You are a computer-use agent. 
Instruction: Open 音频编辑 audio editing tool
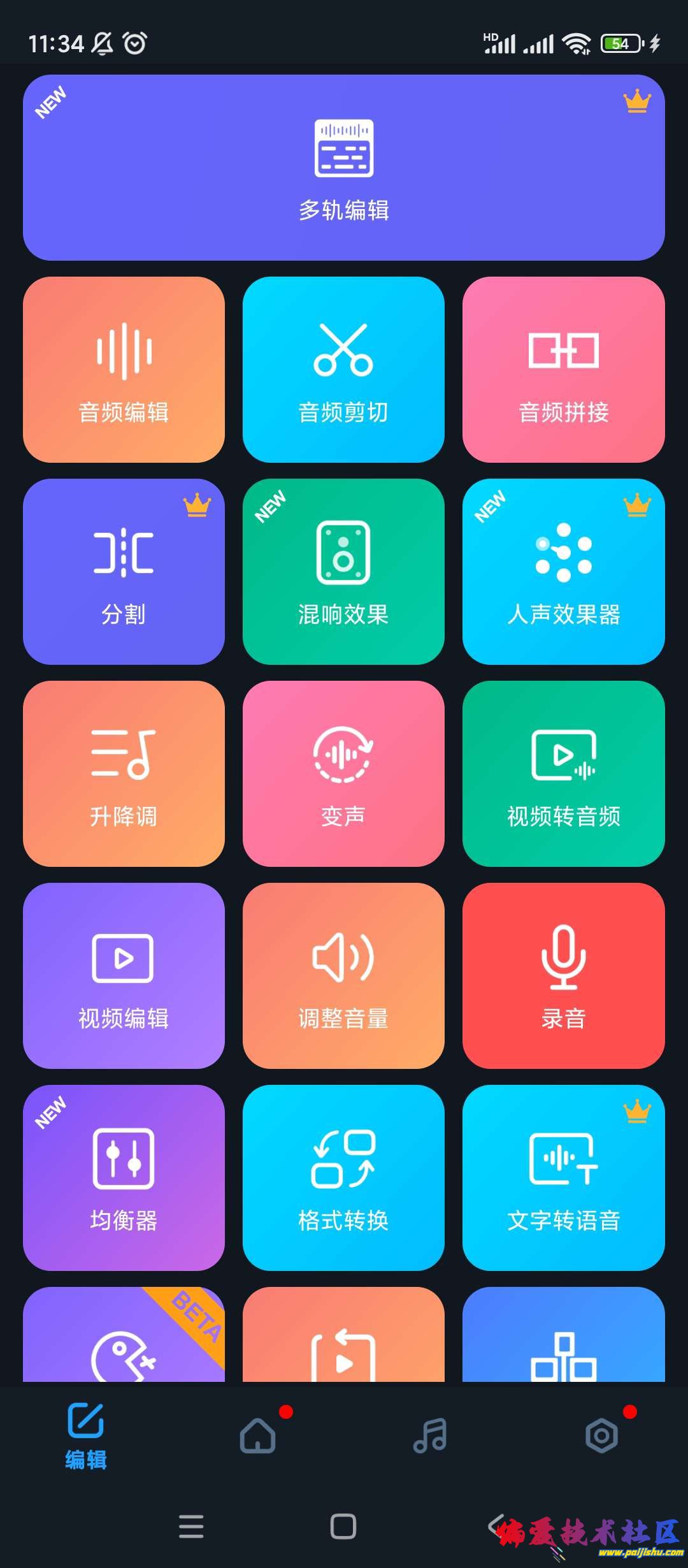click(124, 369)
